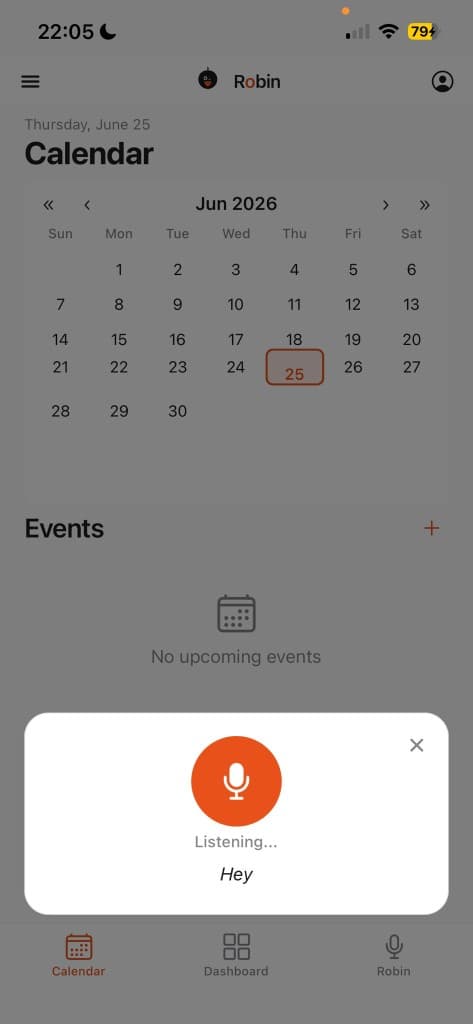
Task: Switch to the Dashboard tab
Action: [x=236, y=955]
